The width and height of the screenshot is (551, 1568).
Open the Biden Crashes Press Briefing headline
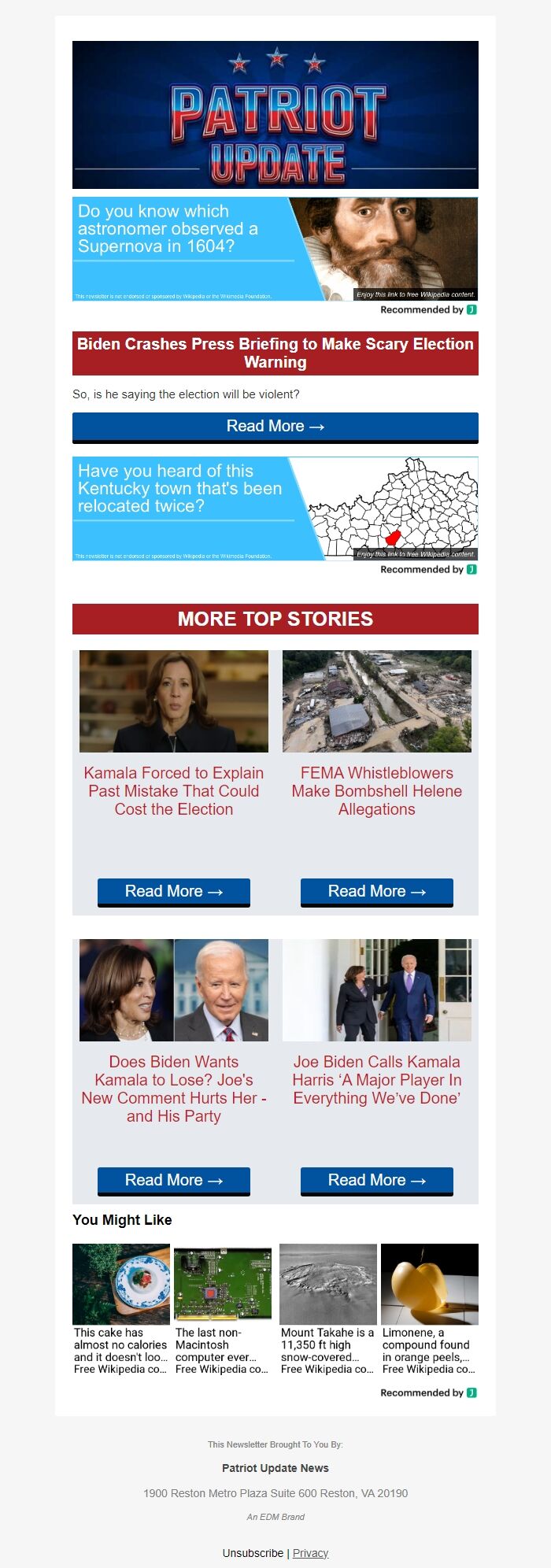click(x=275, y=353)
